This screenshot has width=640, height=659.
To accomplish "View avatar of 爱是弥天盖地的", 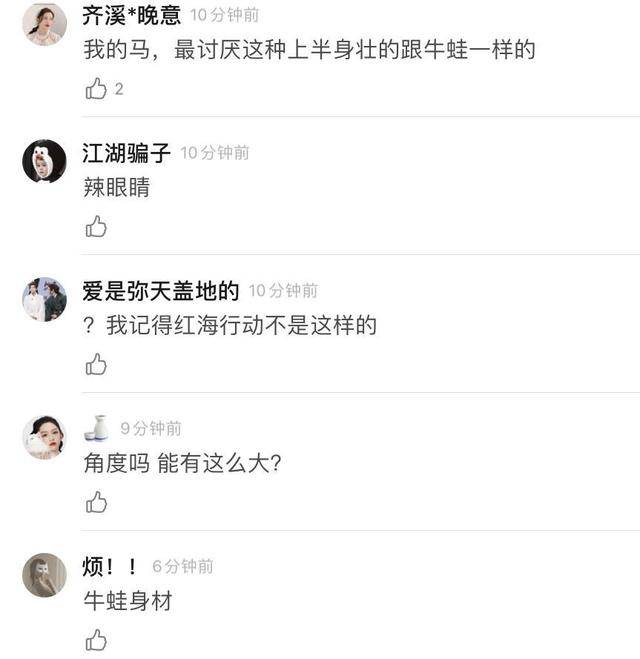I will coord(44,299).
